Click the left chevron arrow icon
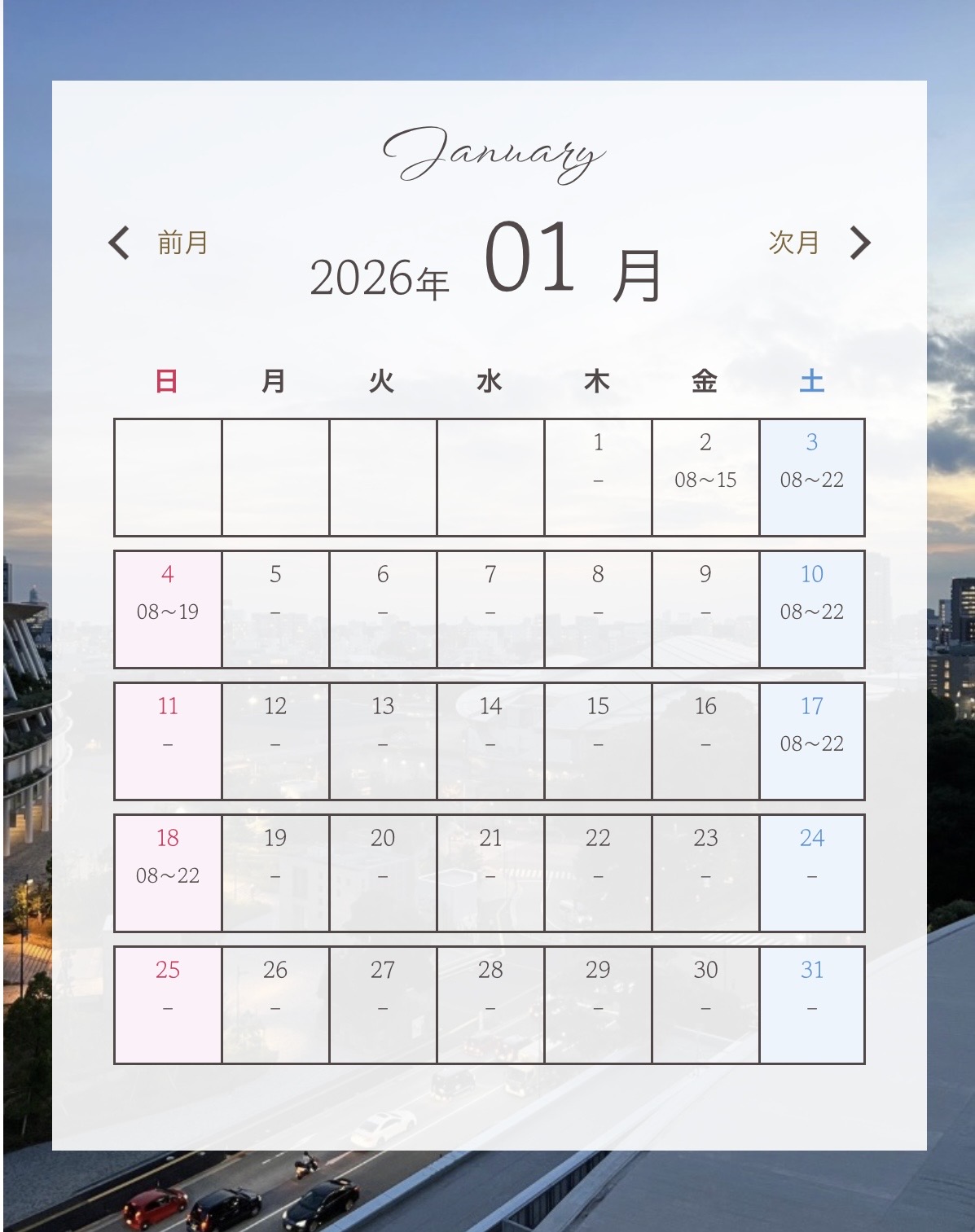The width and height of the screenshot is (975, 1232). pyautogui.click(x=121, y=242)
